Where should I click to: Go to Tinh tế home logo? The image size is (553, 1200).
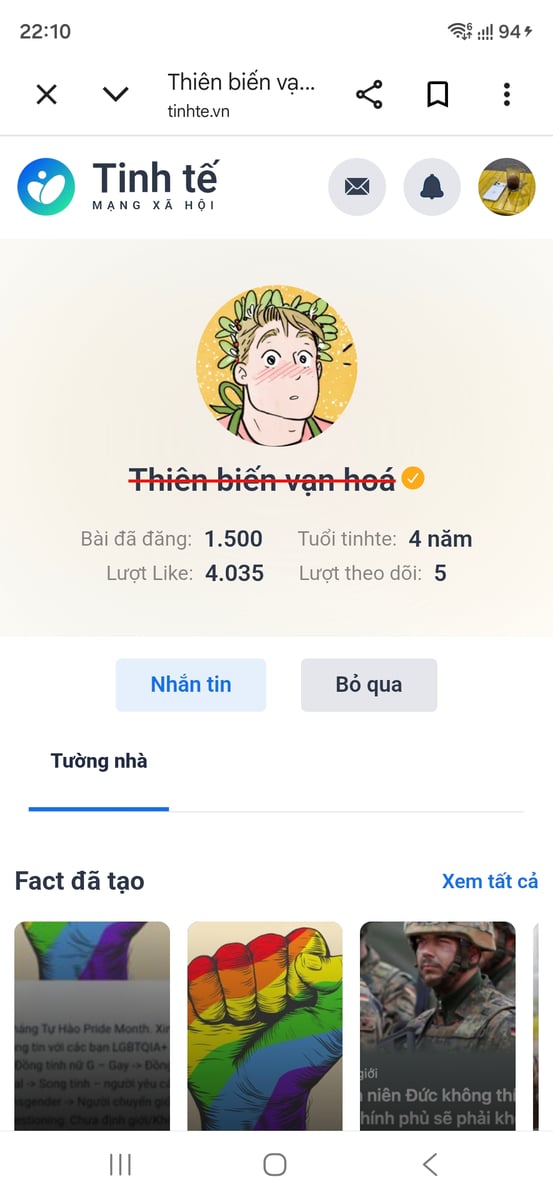[118, 186]
